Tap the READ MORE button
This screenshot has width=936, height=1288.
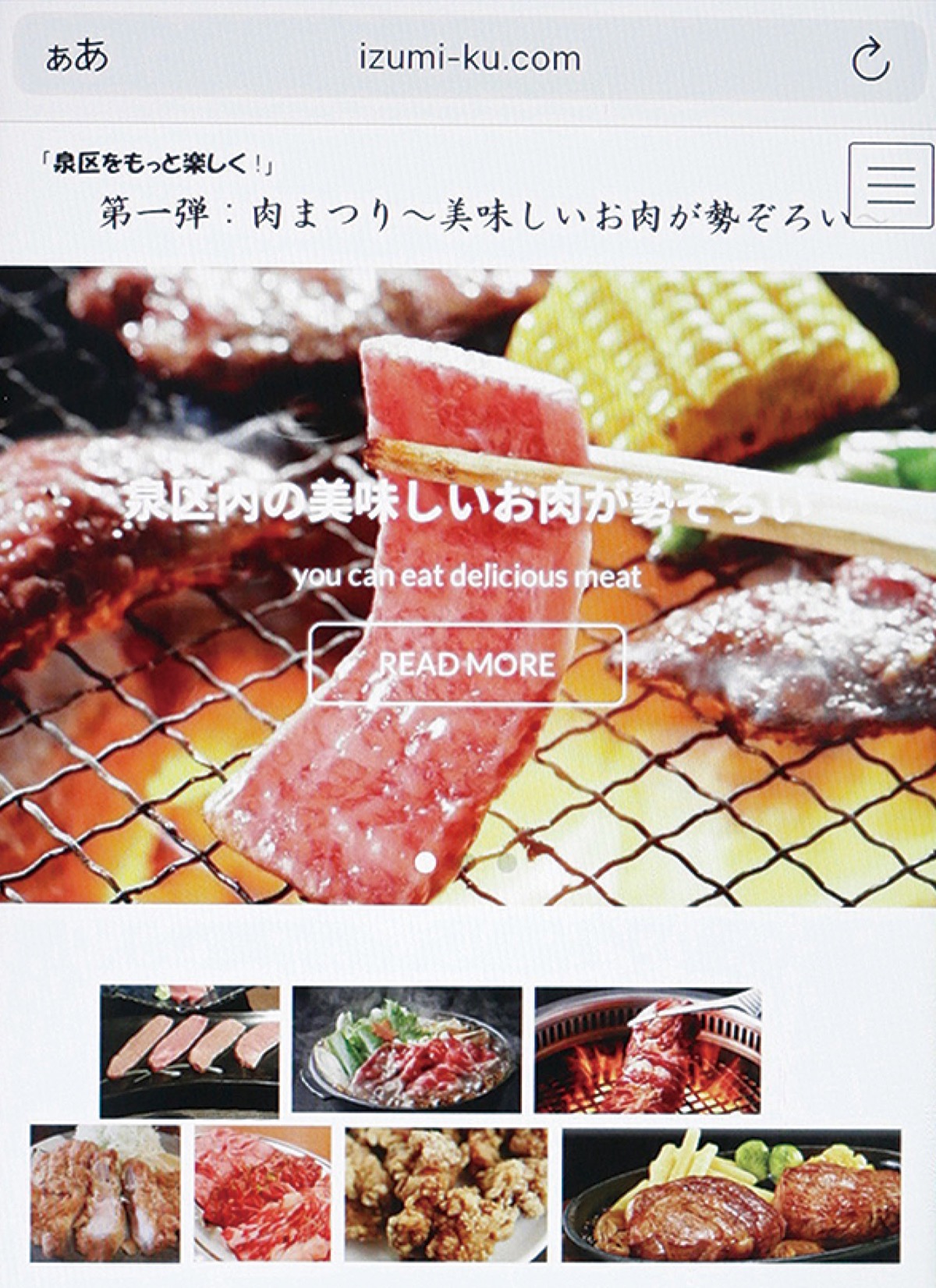pyautogui.click(x=467, y=664)
